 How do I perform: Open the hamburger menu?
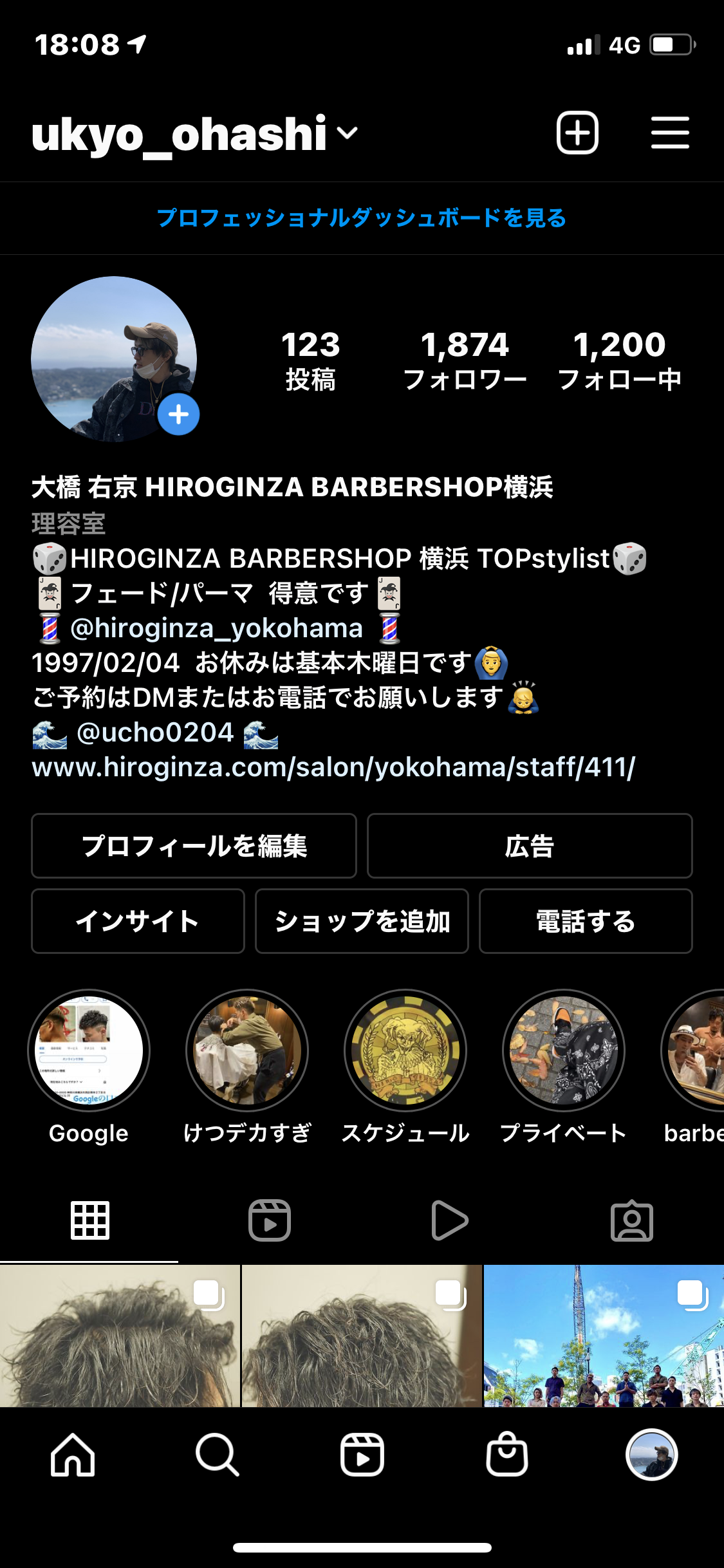[x=670, y=133]
